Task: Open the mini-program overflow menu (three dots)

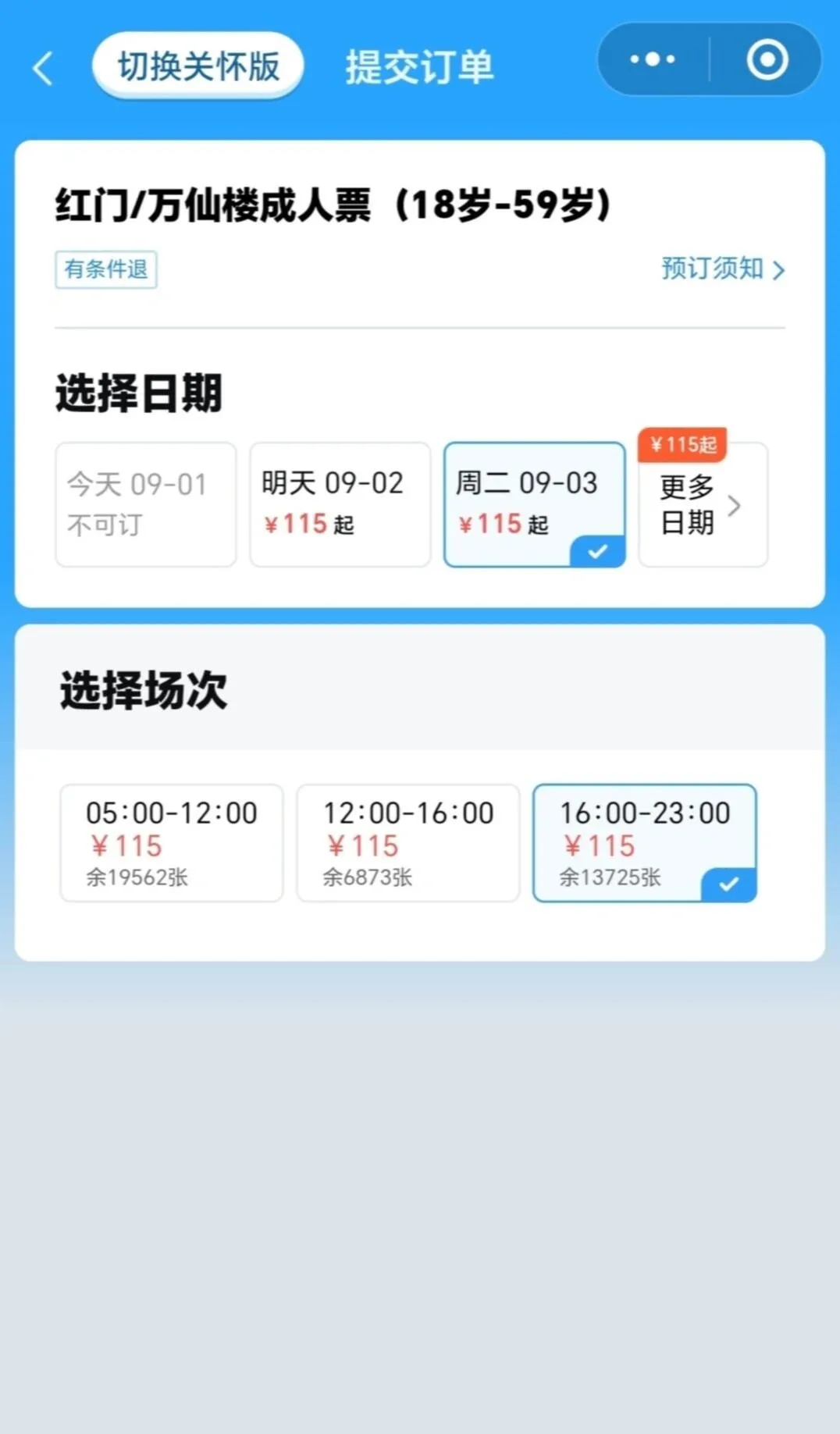Action: point(653,59)
